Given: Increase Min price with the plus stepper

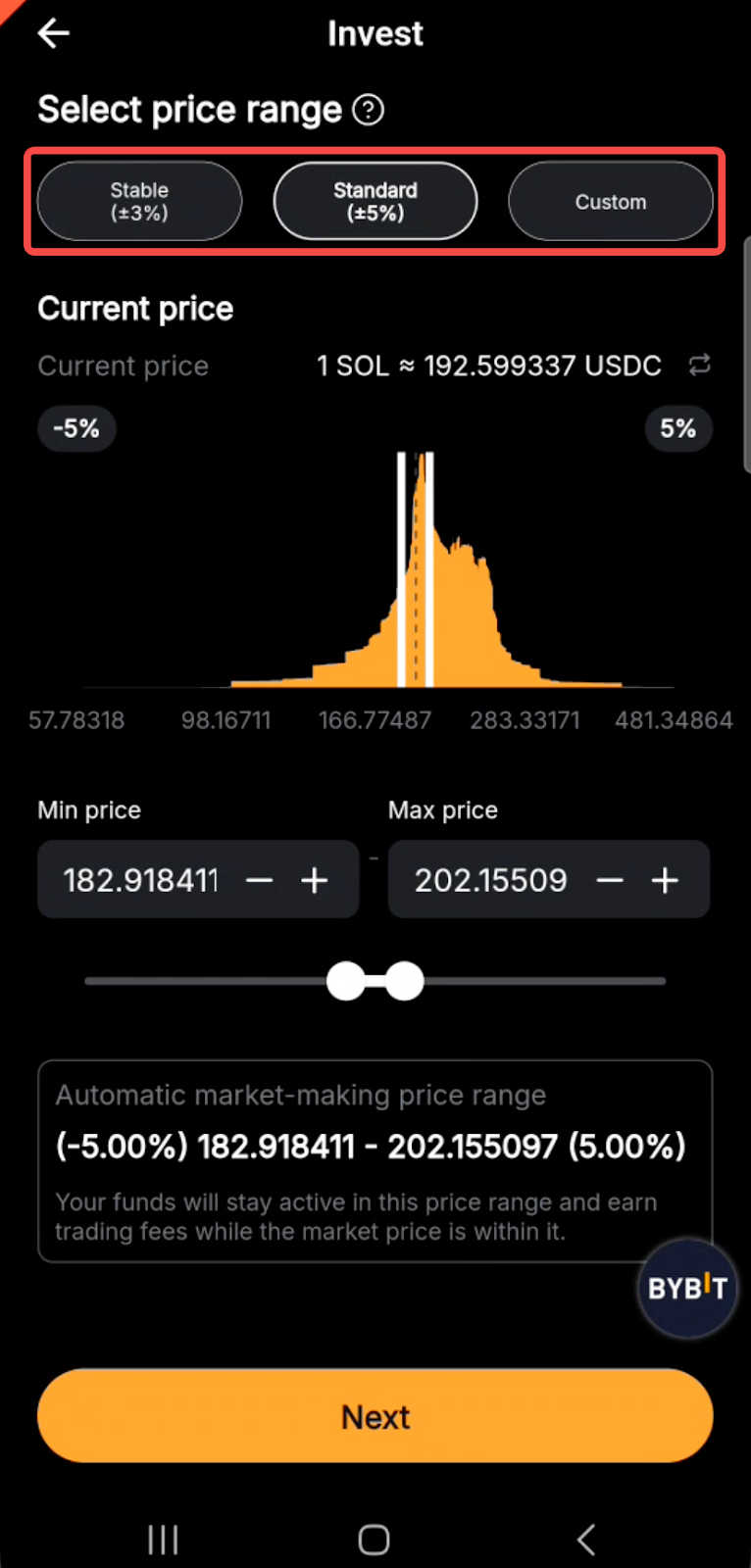Looking at the screenshot, I should click(x=314, y=880).
